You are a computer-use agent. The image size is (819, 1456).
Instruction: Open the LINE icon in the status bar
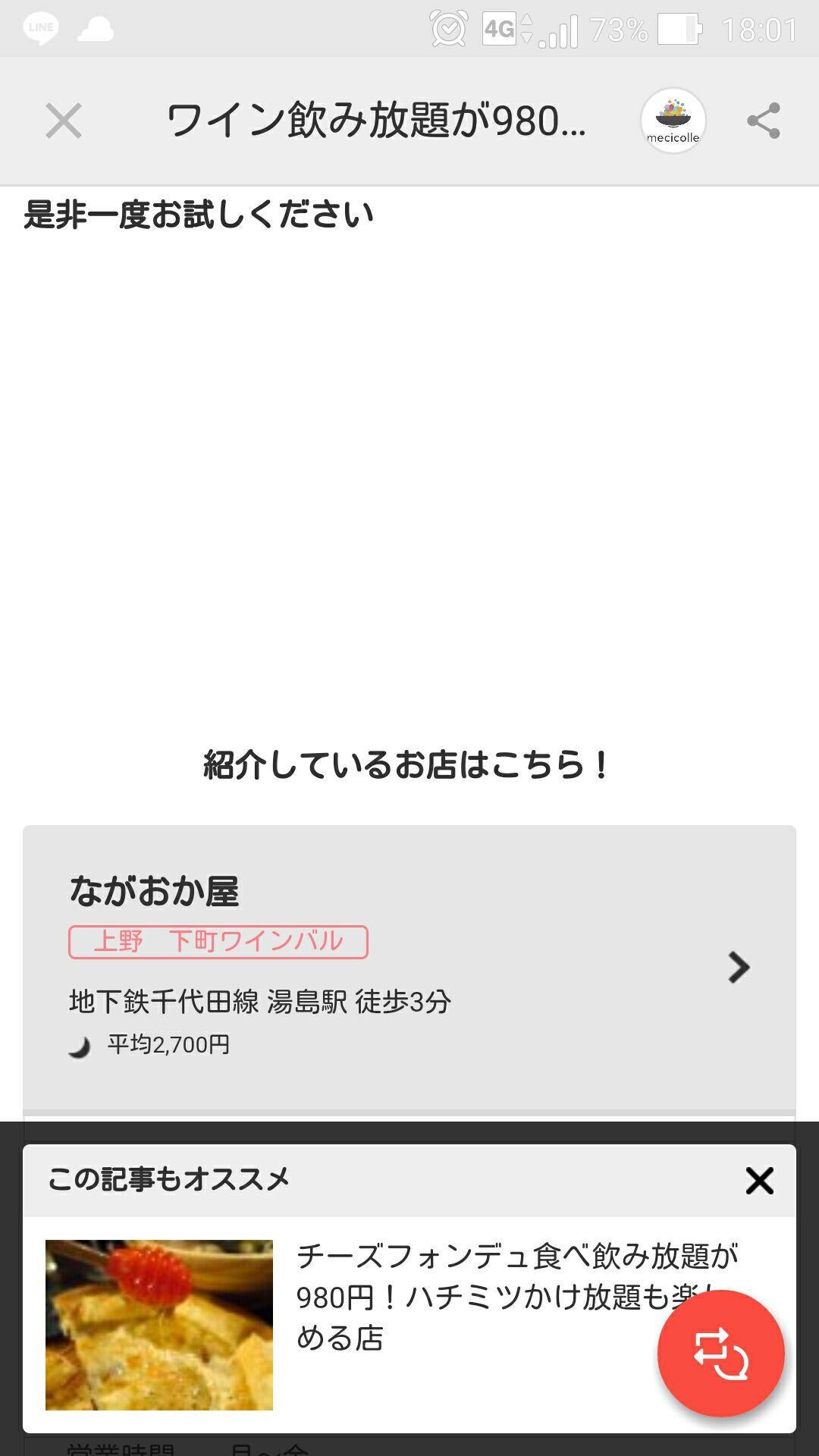(42, 28)
